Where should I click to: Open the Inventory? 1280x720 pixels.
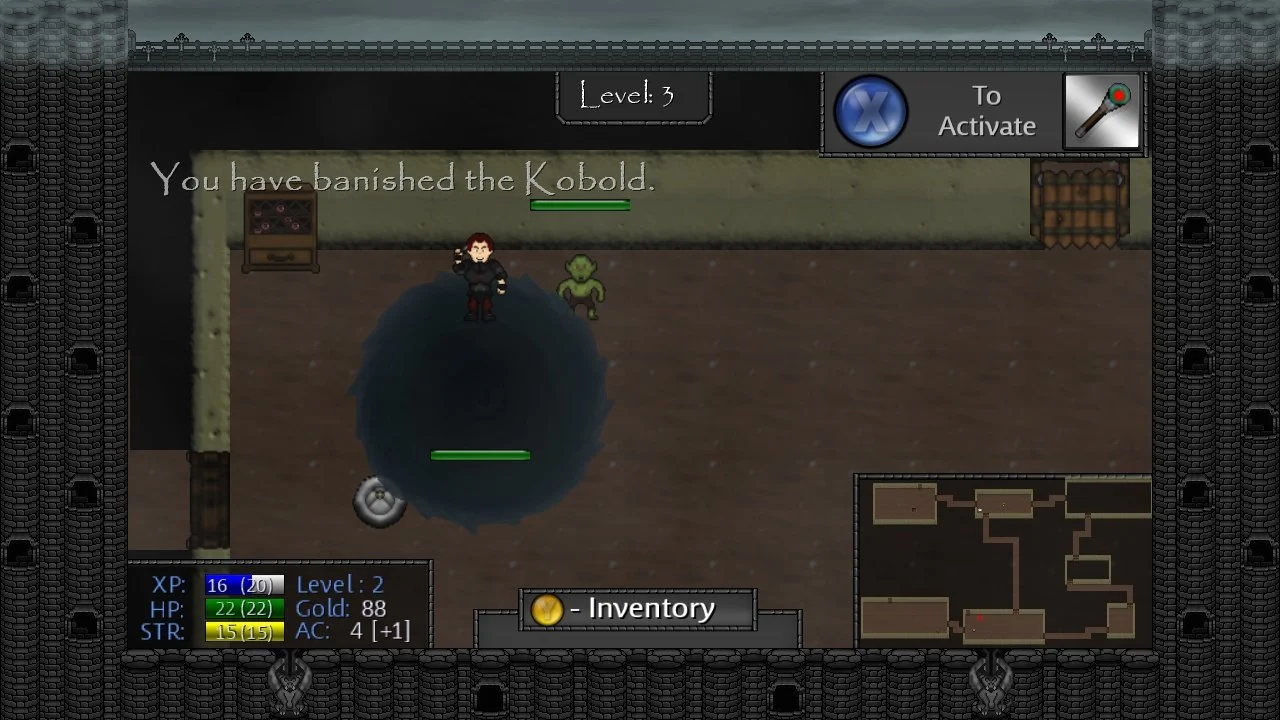tap(637, 609)
